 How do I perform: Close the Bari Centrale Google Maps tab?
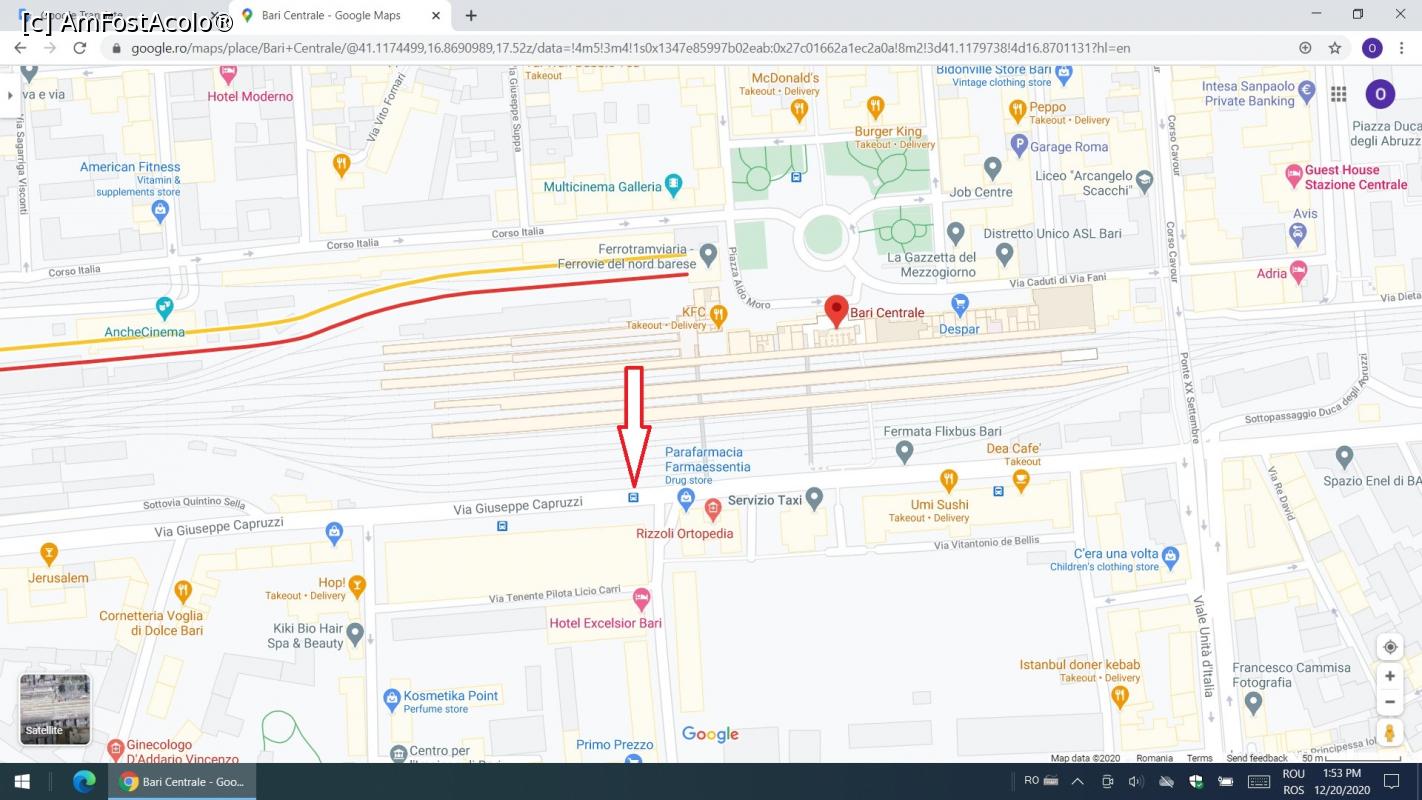tap(436, 16)
